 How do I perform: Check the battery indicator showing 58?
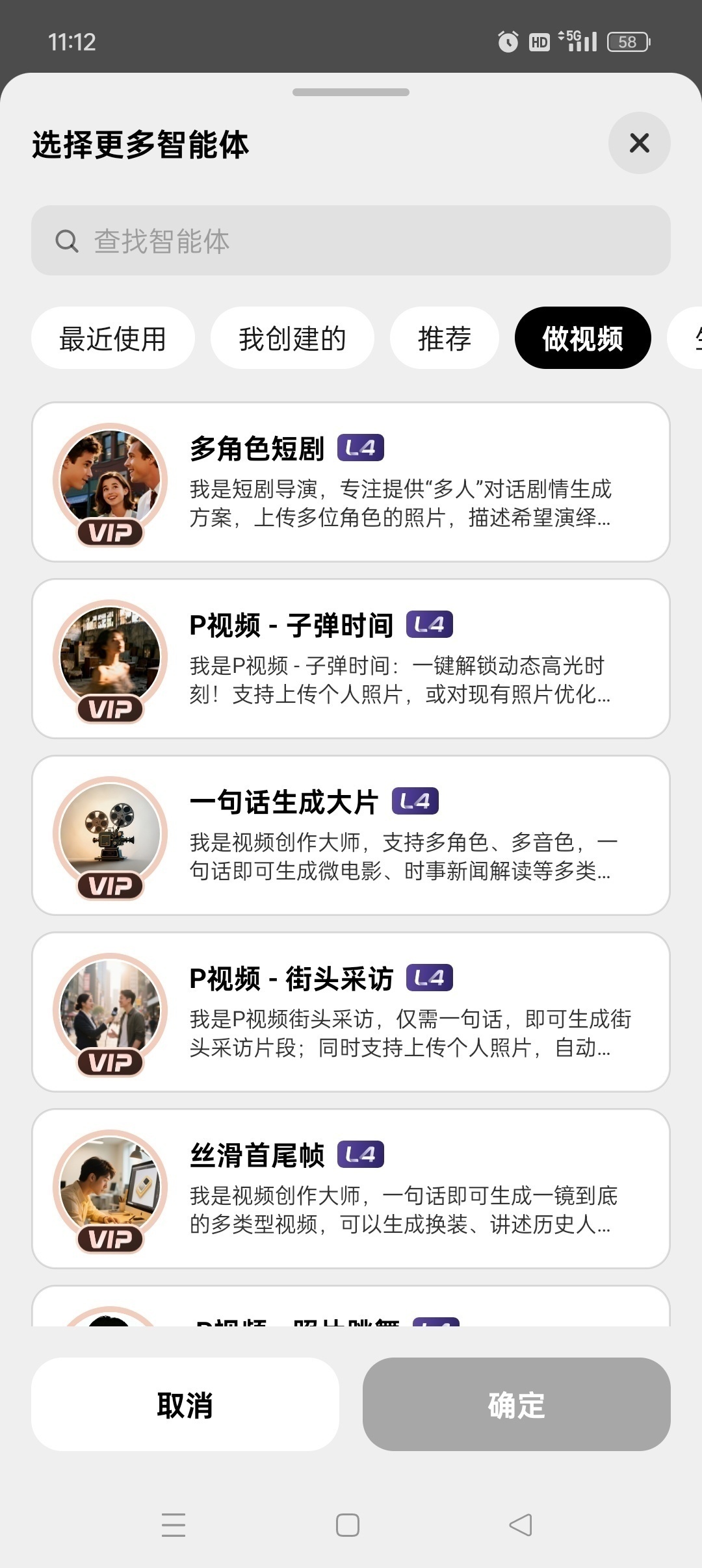(x=626, y=42)
